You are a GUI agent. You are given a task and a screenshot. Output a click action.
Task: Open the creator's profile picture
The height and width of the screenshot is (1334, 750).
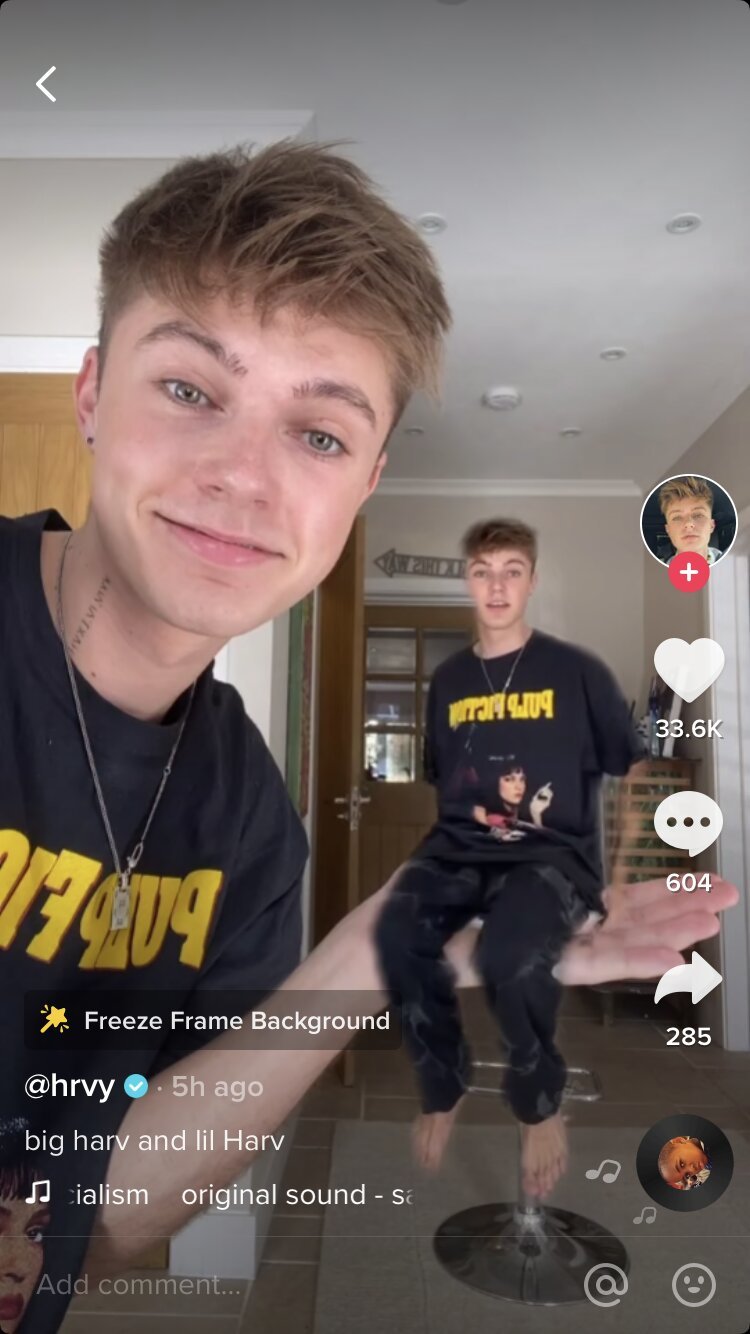point(688,522)
